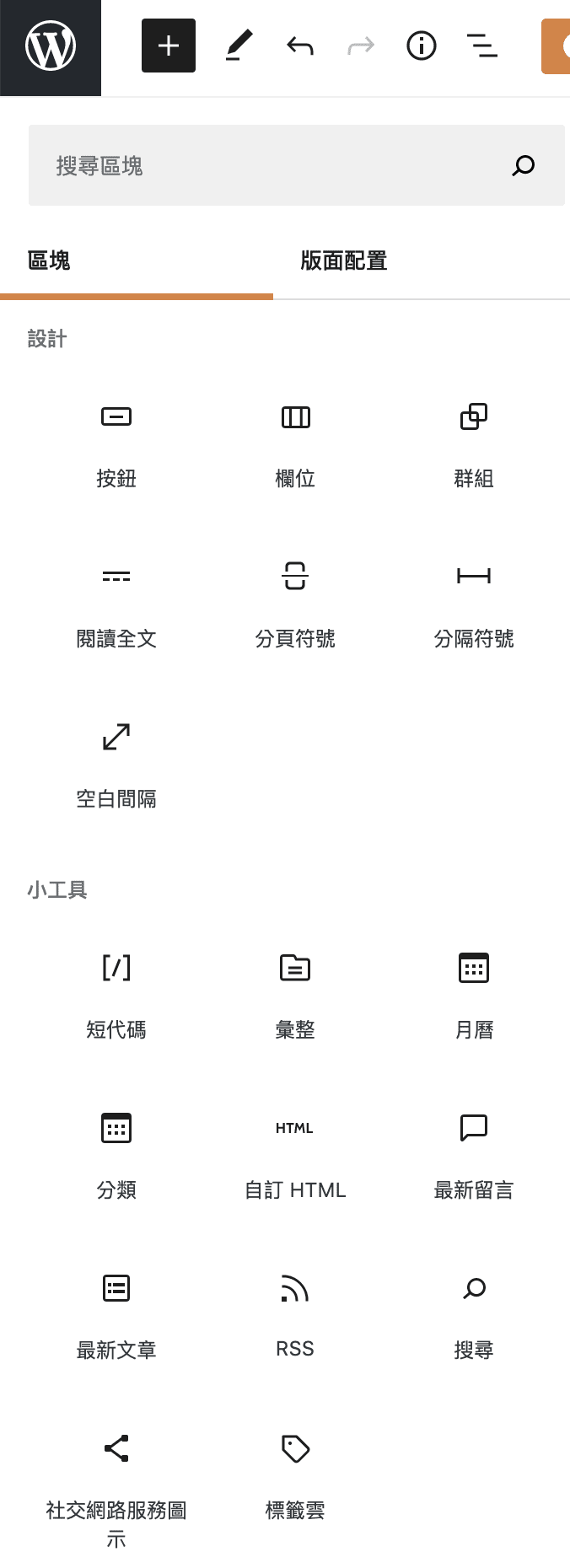Insert the 群組 group block
The width and height of the screenshot is (570, 1568).
tap(474, 443)
